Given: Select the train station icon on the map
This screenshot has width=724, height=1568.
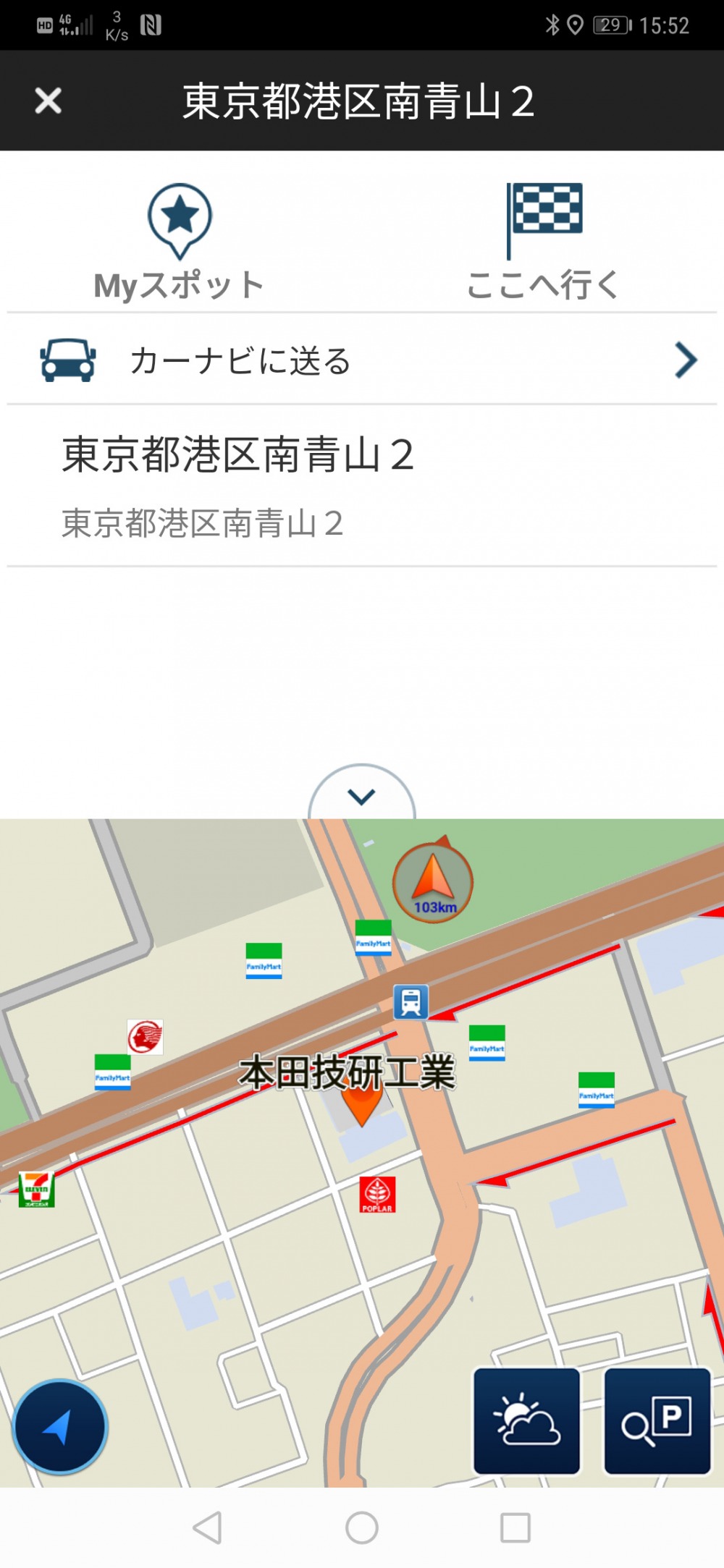Looking at the screenshot, I should (411, 1003).
